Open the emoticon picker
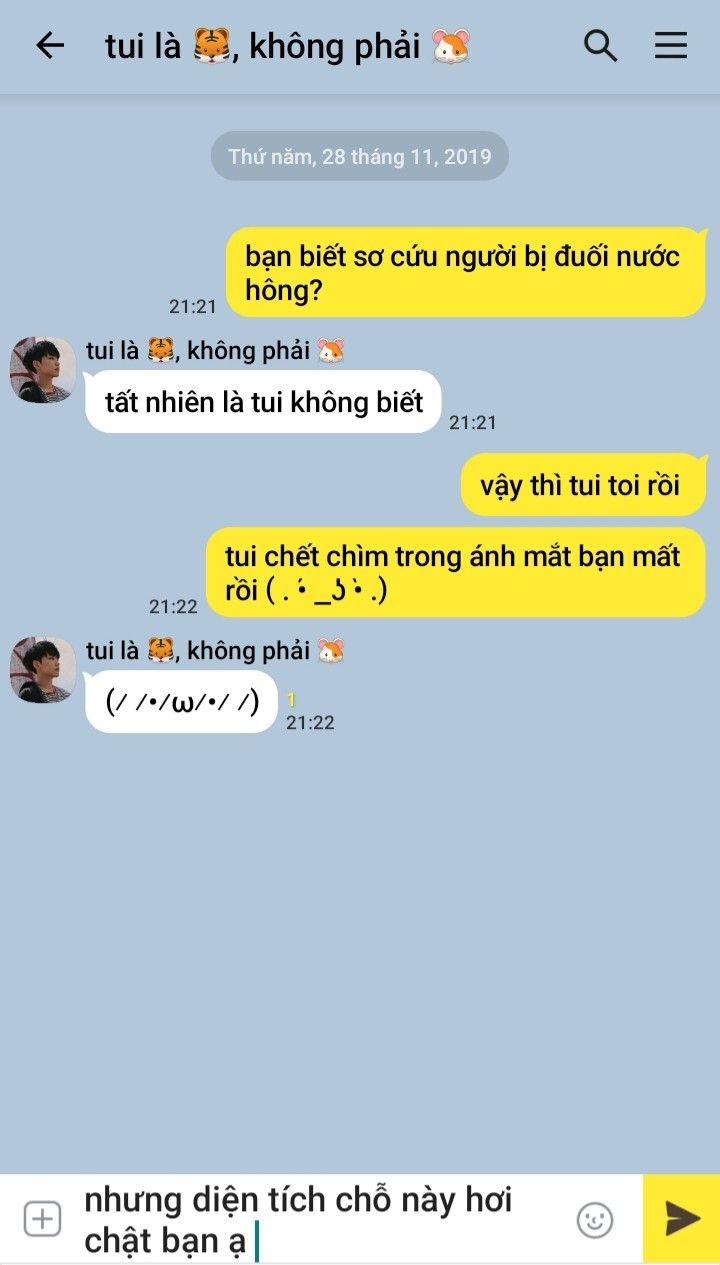Image resolution: width=720 pixels, height=1265 pixels. (x=595, y=1219)
